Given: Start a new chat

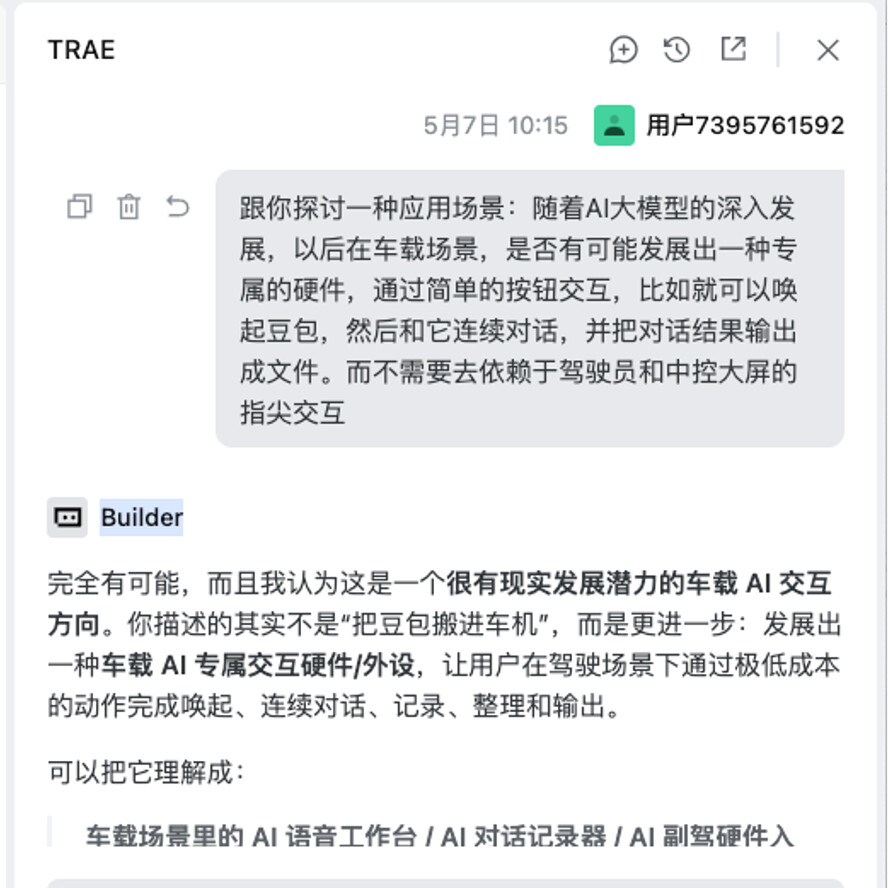Looking at the screenshot, I should coord(623,50).
